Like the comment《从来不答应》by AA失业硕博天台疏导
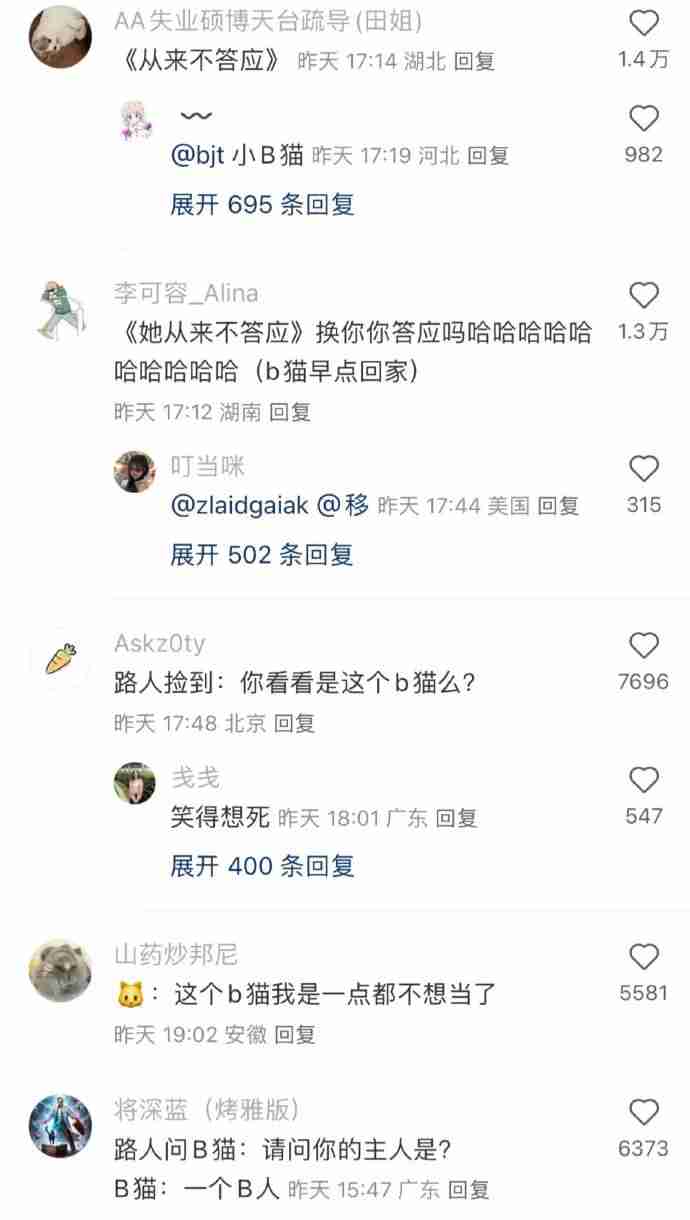 coord(644,24)
